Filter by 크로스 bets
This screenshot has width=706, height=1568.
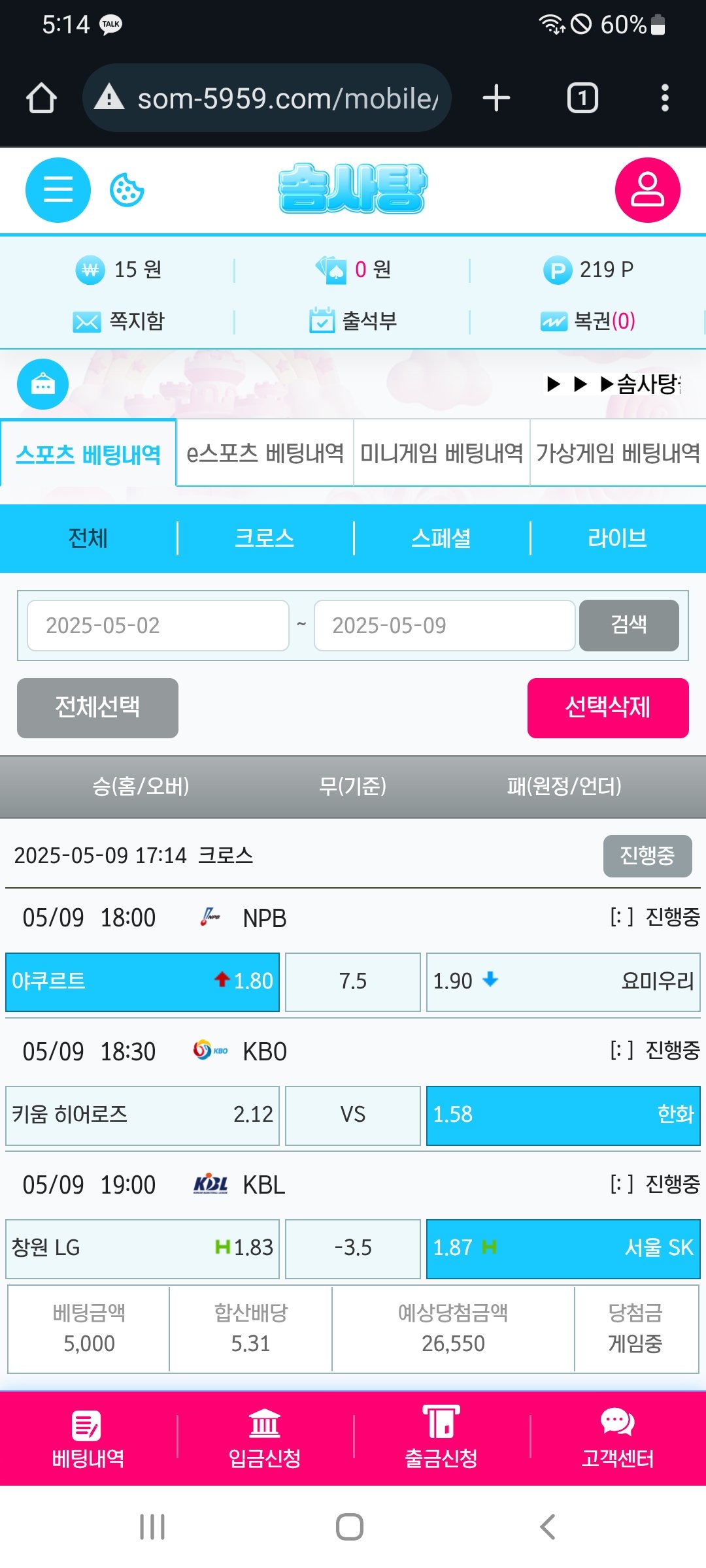pos(265,538)
